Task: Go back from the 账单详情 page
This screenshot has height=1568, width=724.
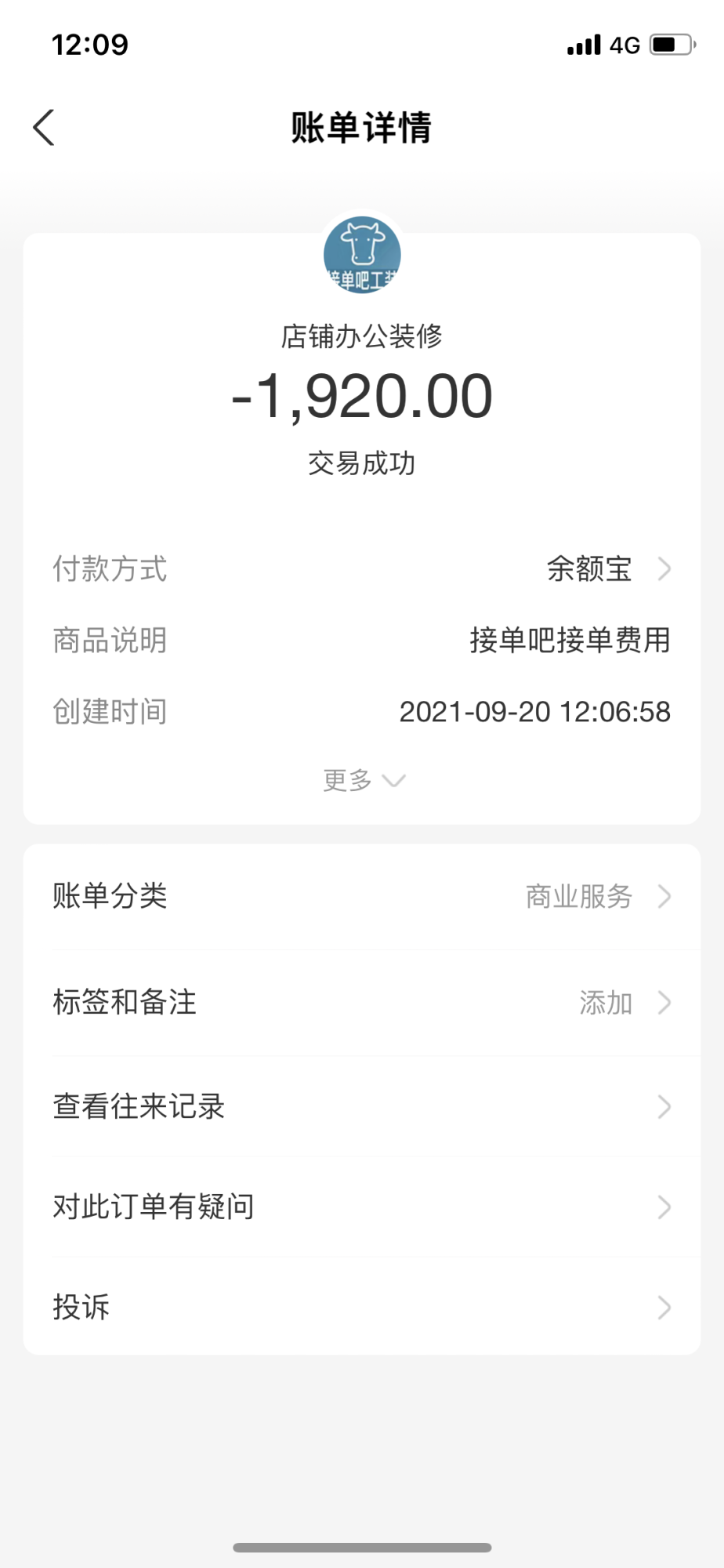Action: tap(45, 128)
